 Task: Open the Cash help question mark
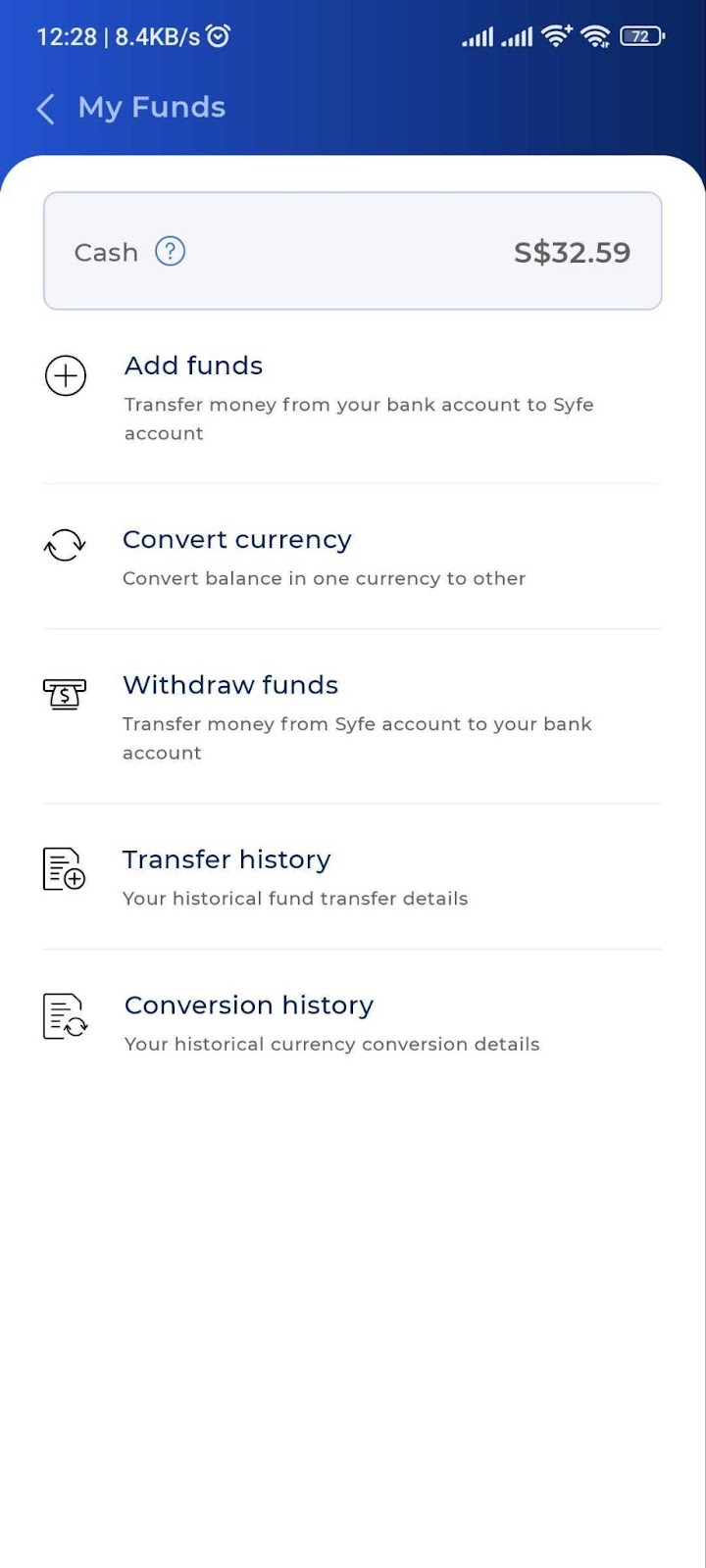click(x=170, y=252)
